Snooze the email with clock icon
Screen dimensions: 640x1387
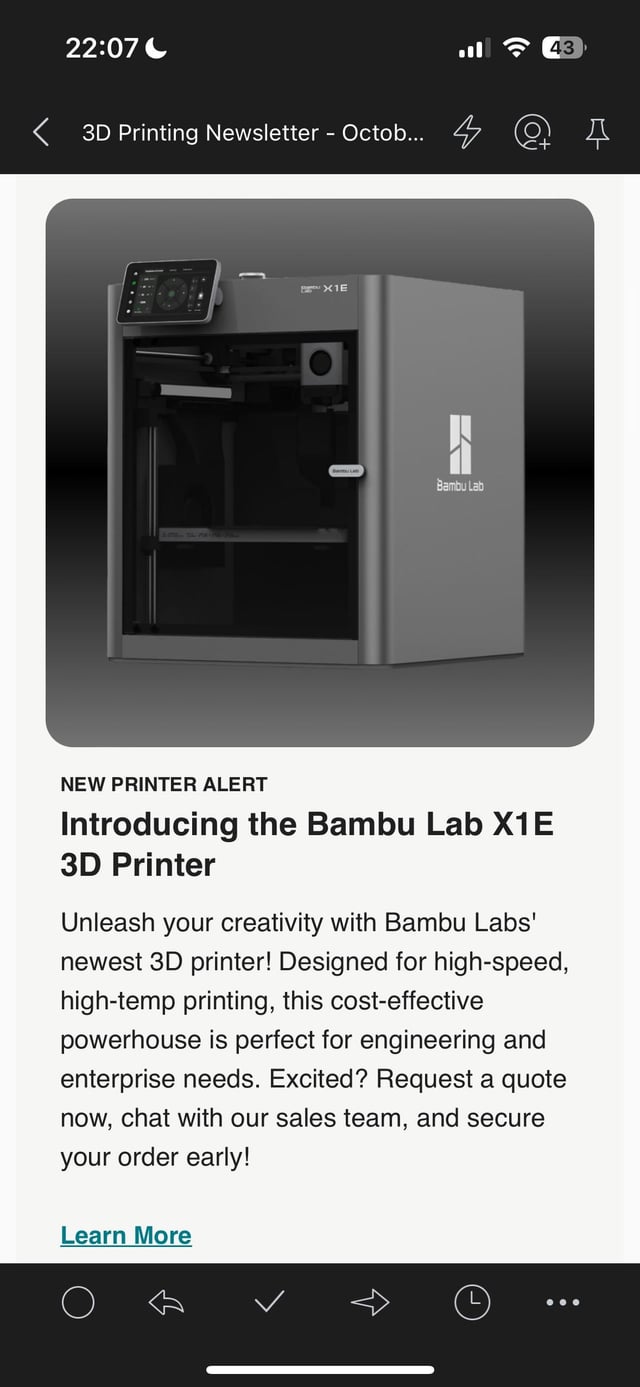coord(472,1302)
